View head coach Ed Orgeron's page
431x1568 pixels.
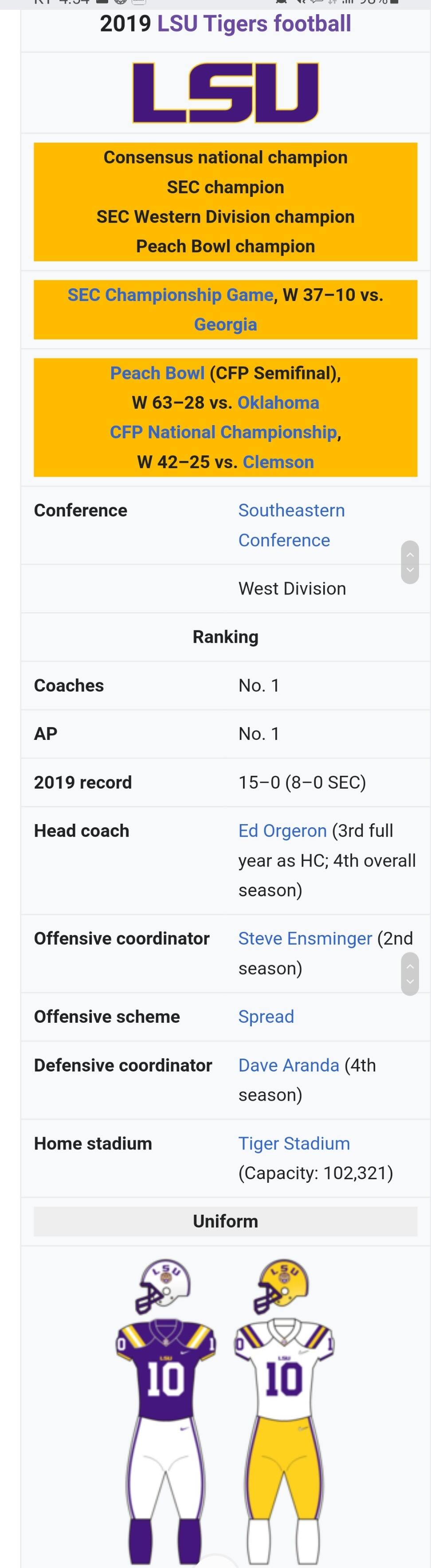point(282,831)
